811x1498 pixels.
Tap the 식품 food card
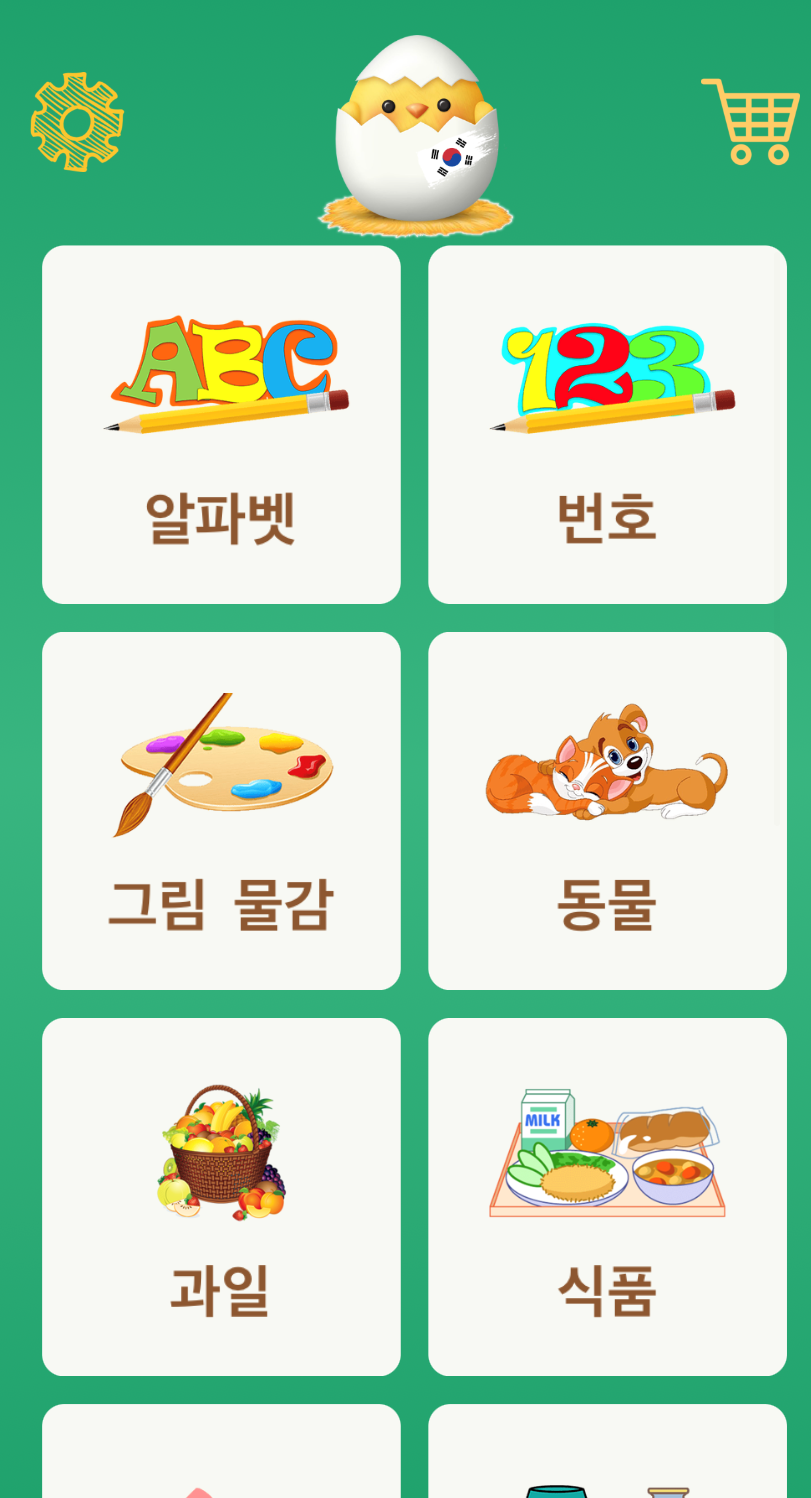click(607, 1197)
